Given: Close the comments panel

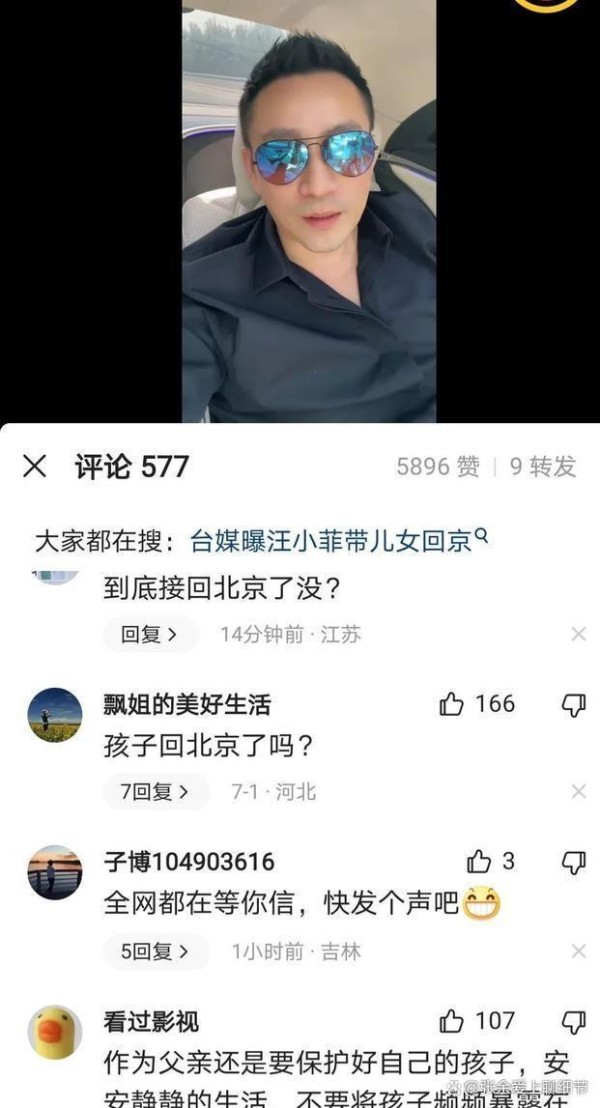Looking at the screenshot, I should (x=35, y=466).
